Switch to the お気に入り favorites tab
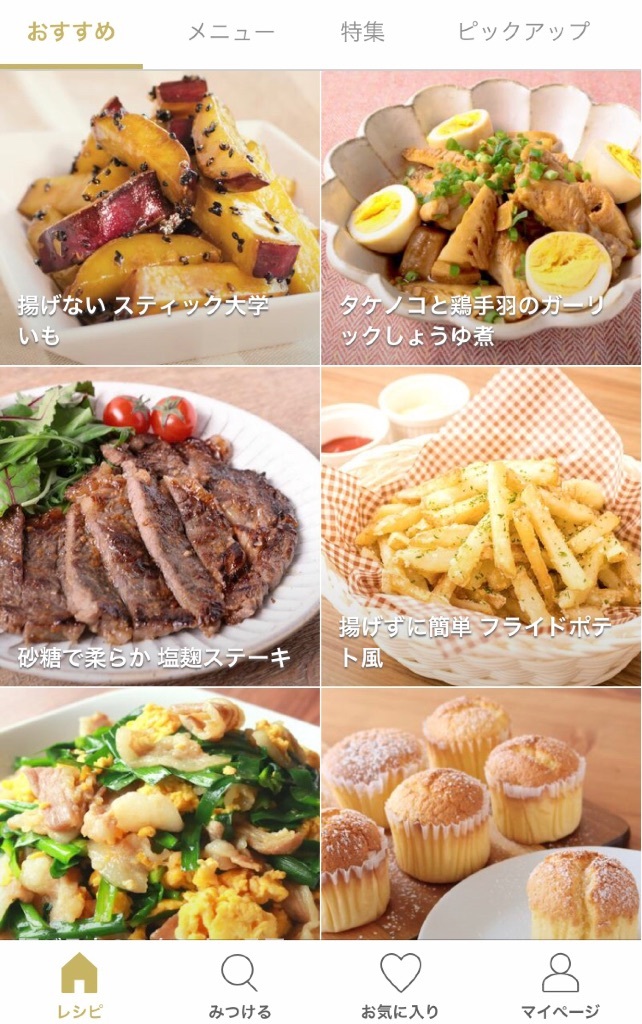 tap(400, 985)
